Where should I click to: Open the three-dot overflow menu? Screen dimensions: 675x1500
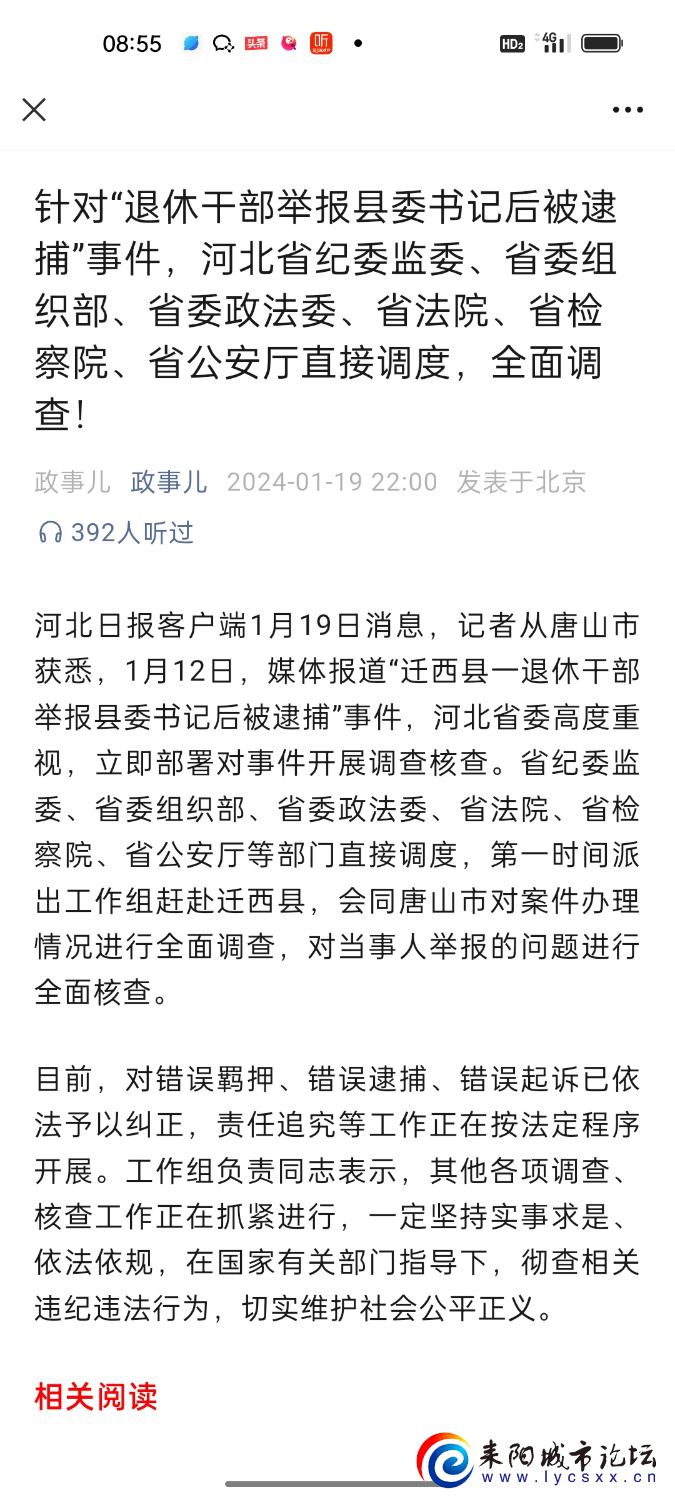coord(627,109)
